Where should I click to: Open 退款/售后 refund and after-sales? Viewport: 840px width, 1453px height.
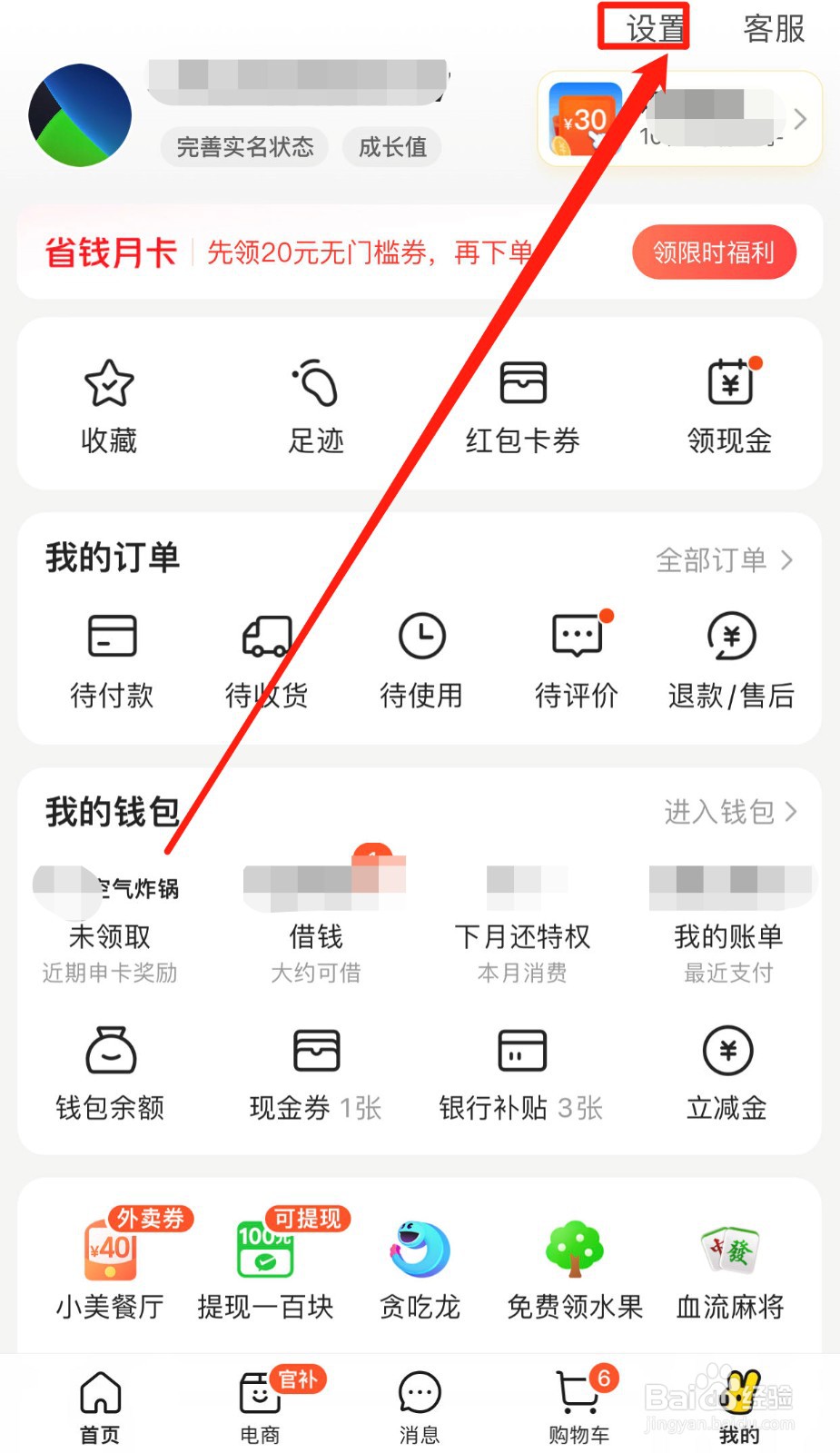(732, 658)
